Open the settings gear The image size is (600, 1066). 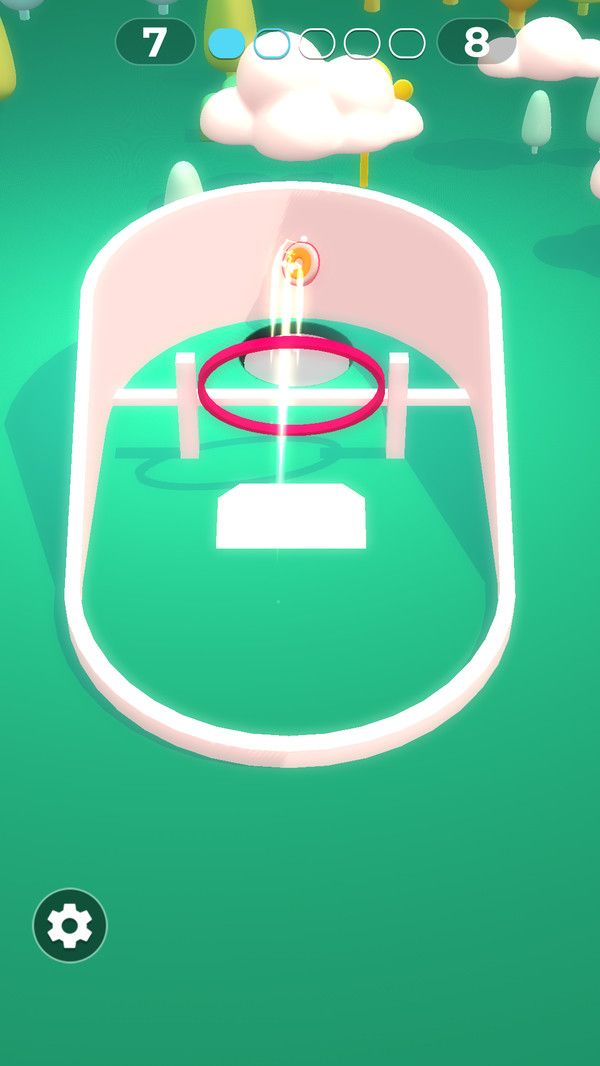click(70, 925)
